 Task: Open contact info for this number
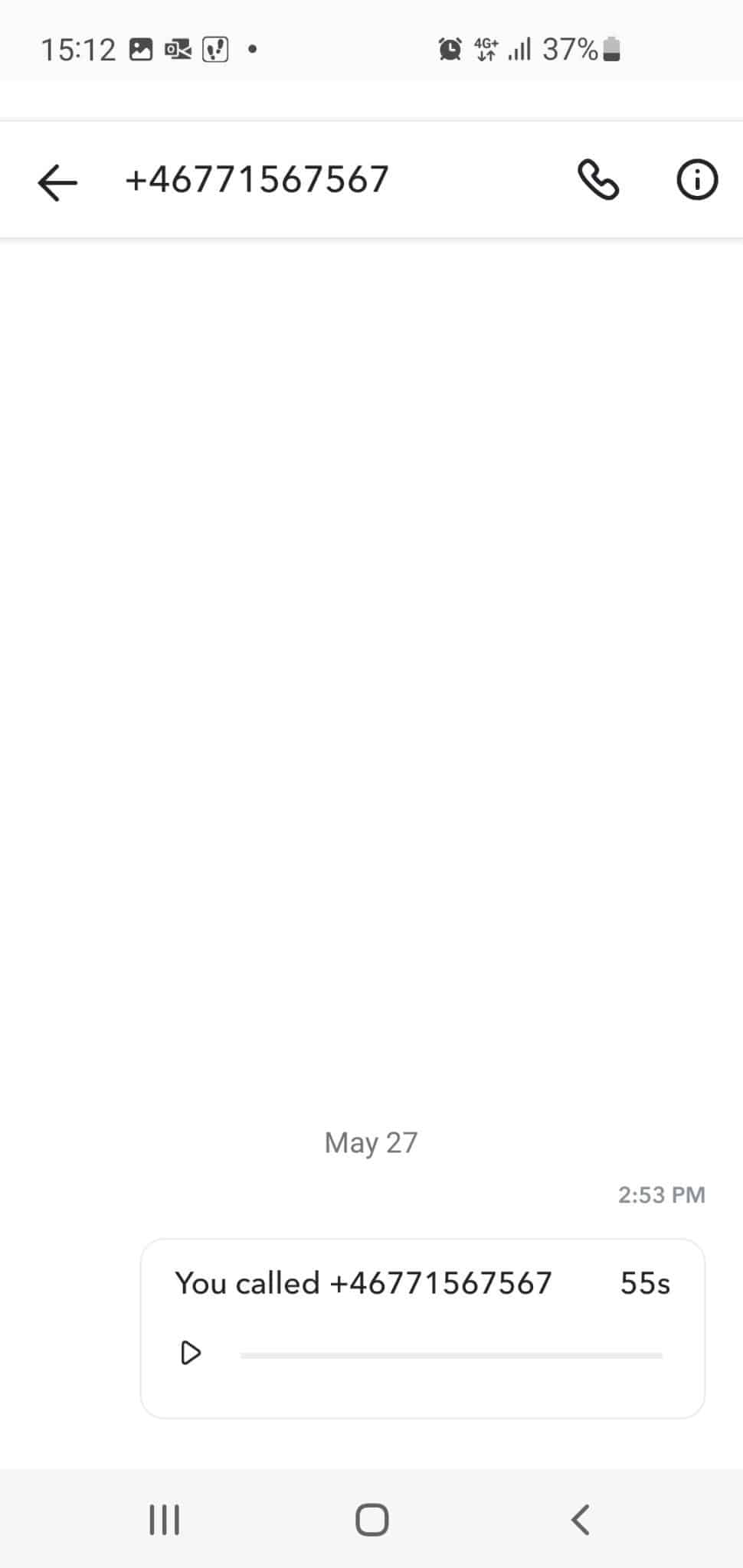(x=696, y=181)
